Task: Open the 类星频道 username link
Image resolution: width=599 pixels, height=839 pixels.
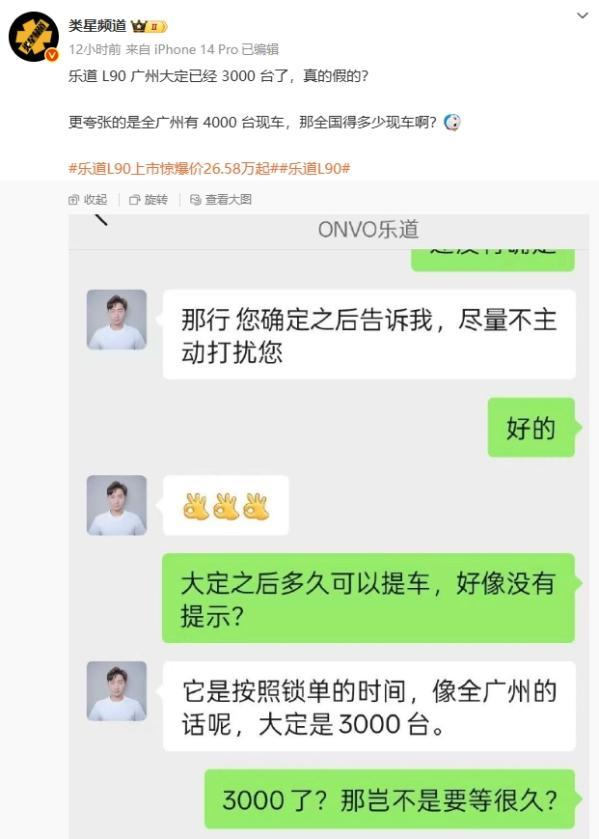Action: [x=97, y=26]
